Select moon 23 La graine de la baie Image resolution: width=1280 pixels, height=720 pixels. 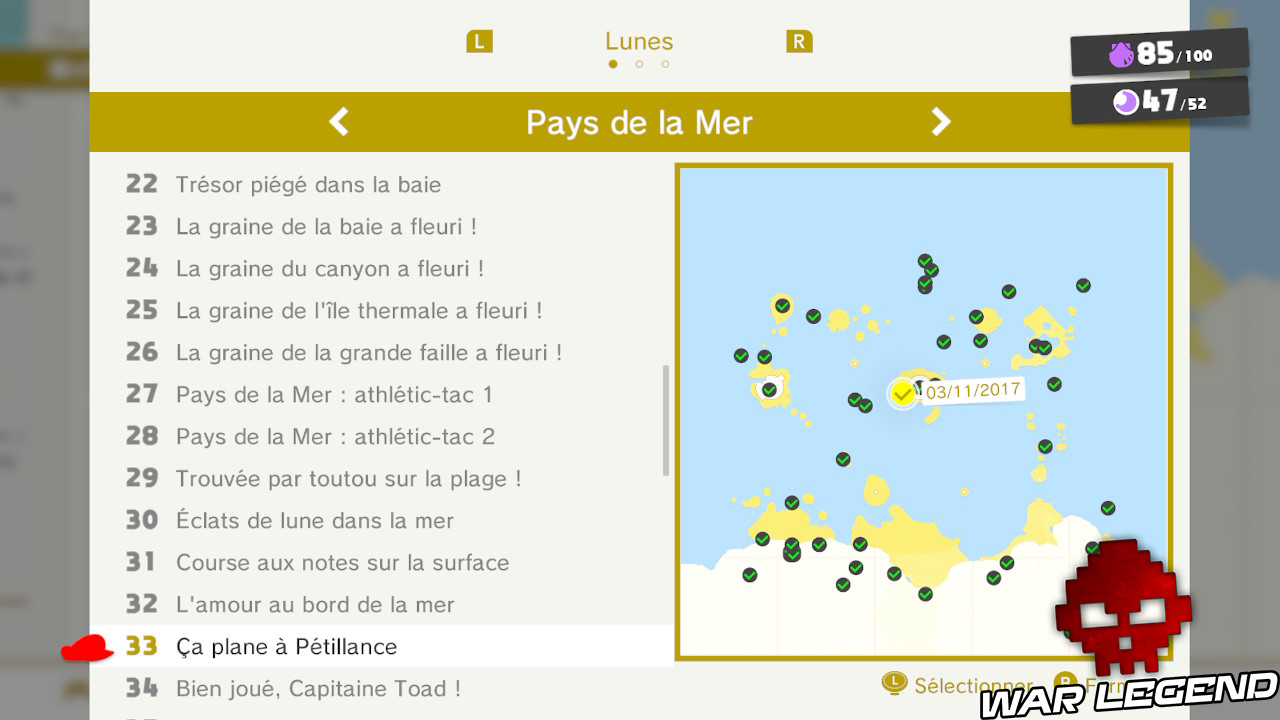tap(326, 226)
